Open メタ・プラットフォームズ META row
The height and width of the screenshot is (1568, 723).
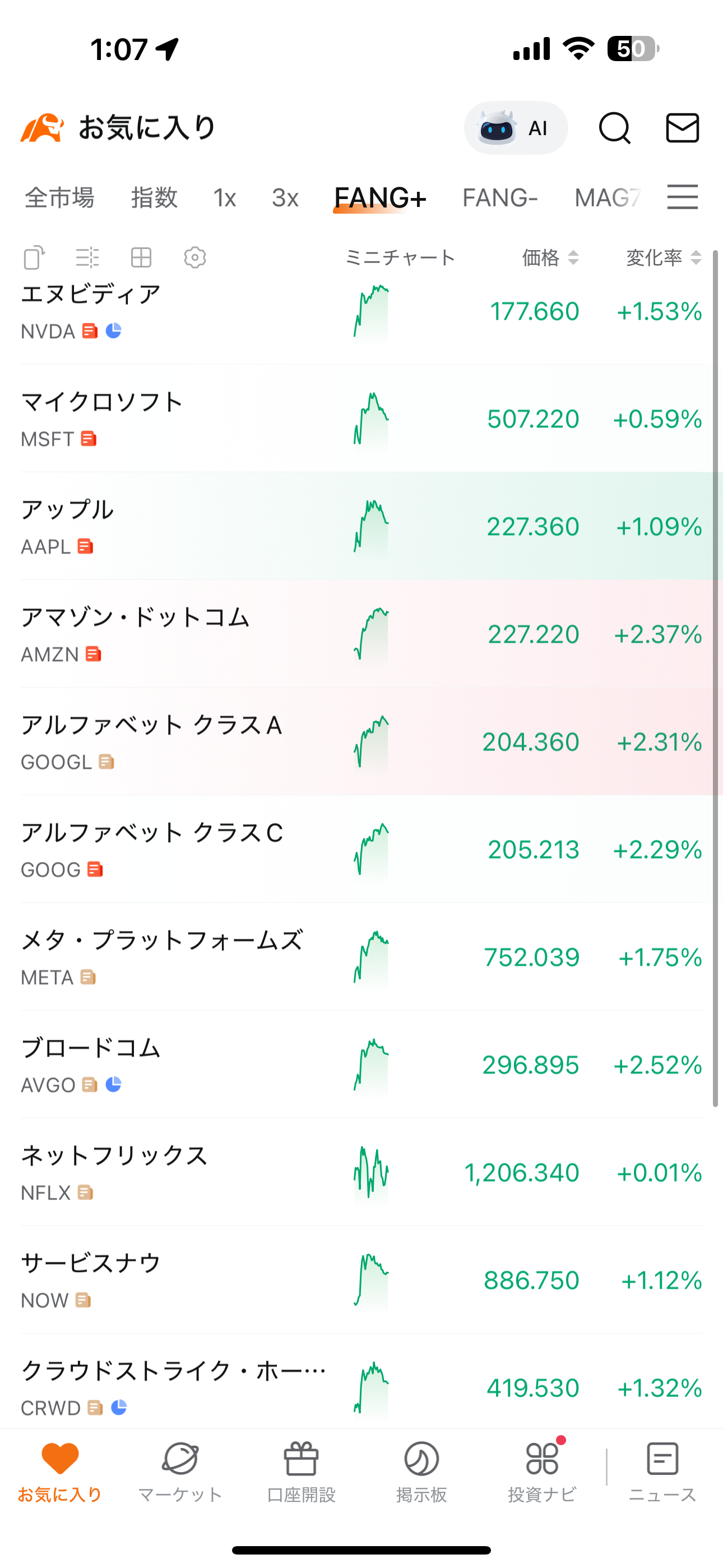pos(361,957)
